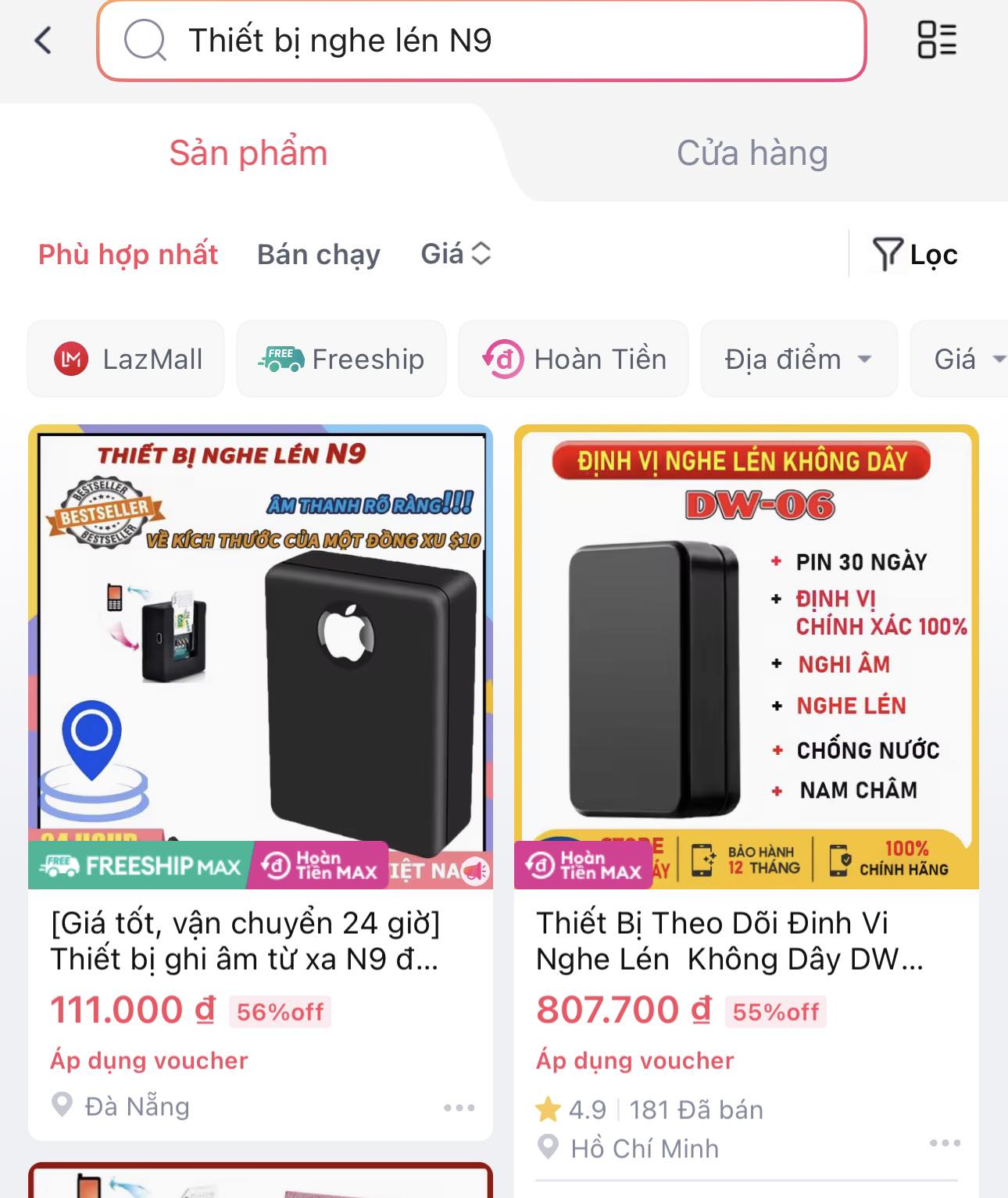The width and height of the screenshot is (1008, 1198).
Task: Apply the Hoàn Tiền filter chip
Action: point(574,359)
